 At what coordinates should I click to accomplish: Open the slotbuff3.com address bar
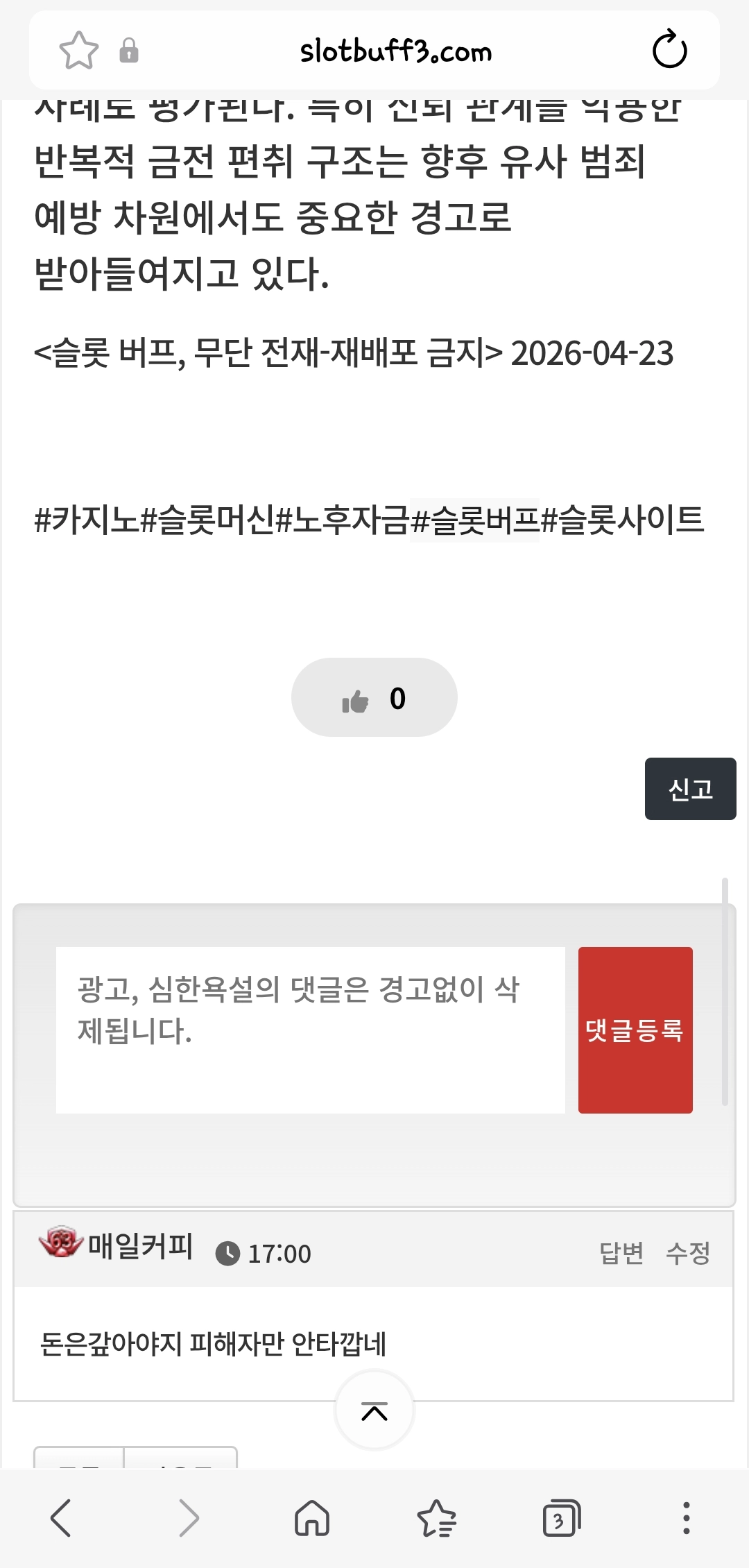[395, 51]
